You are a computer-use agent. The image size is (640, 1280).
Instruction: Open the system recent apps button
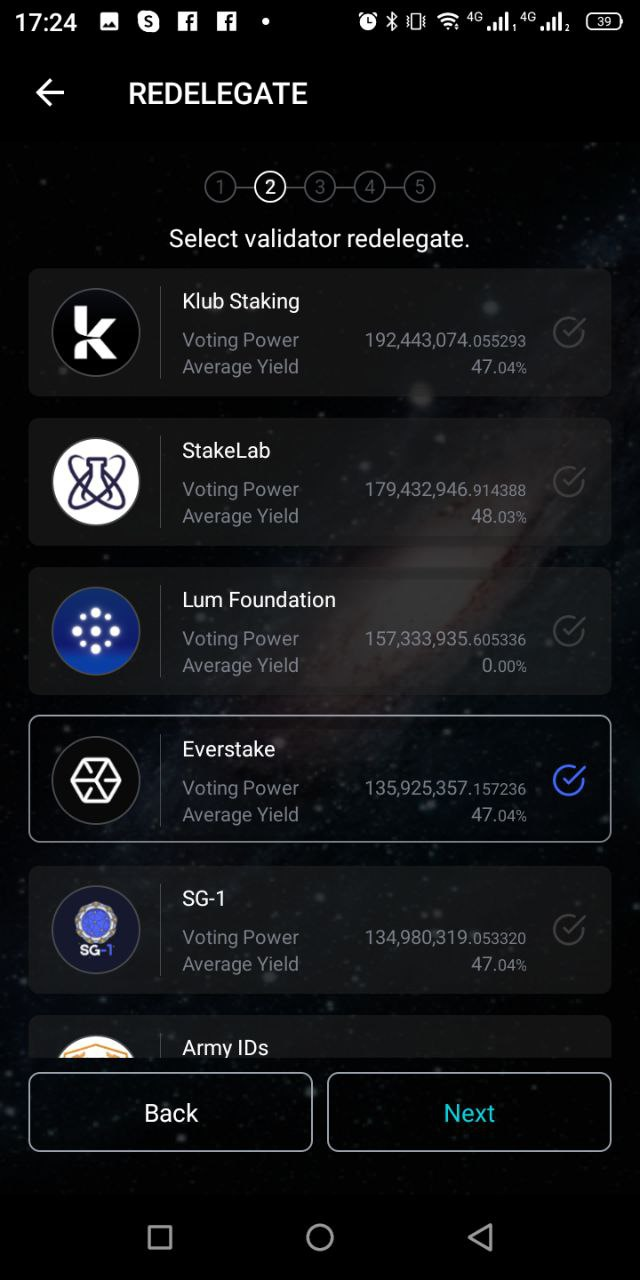[x=160, y=1237]
